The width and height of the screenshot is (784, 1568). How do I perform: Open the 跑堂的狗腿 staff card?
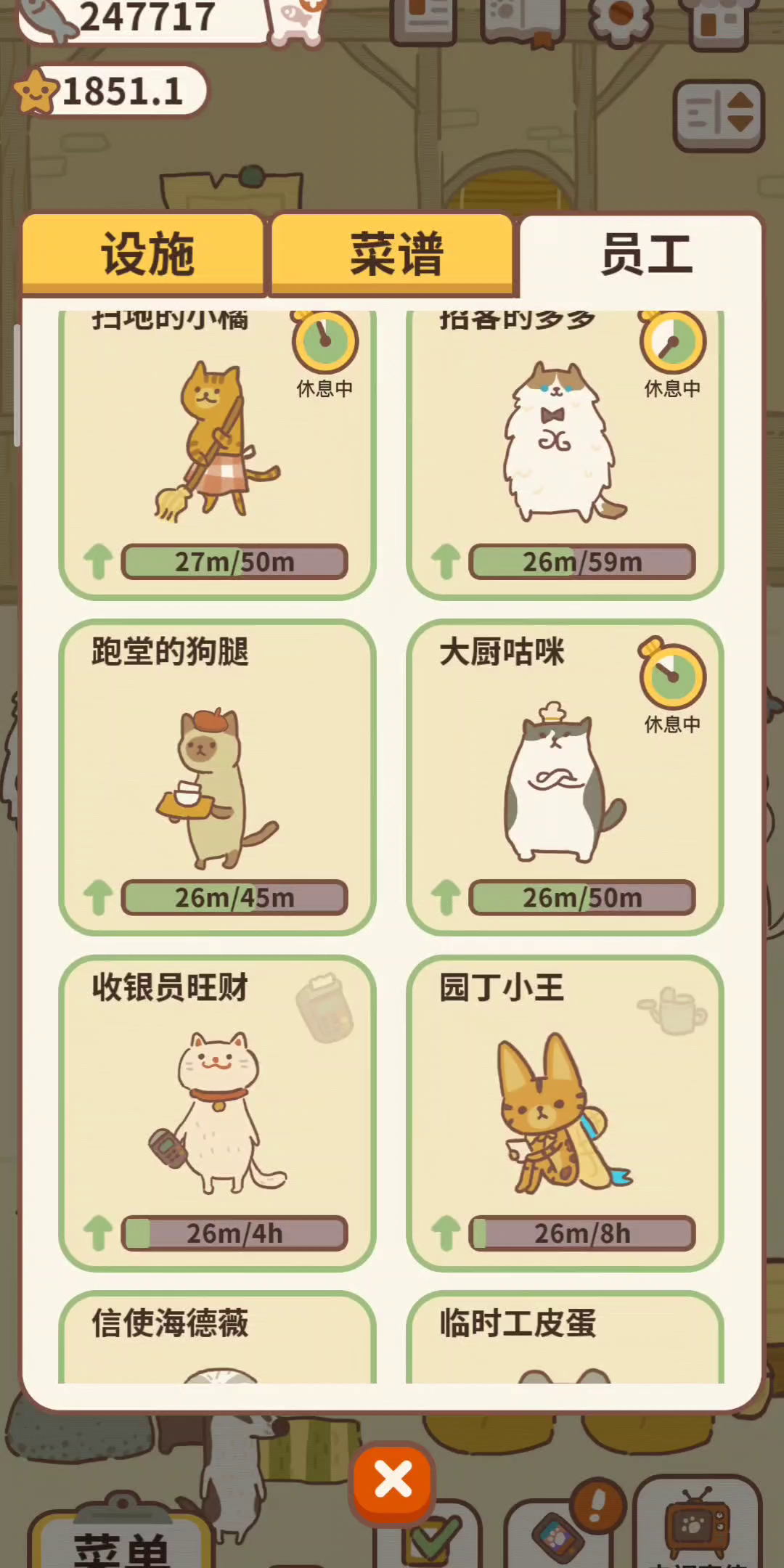pyautogui.click(x=216, y=777)
